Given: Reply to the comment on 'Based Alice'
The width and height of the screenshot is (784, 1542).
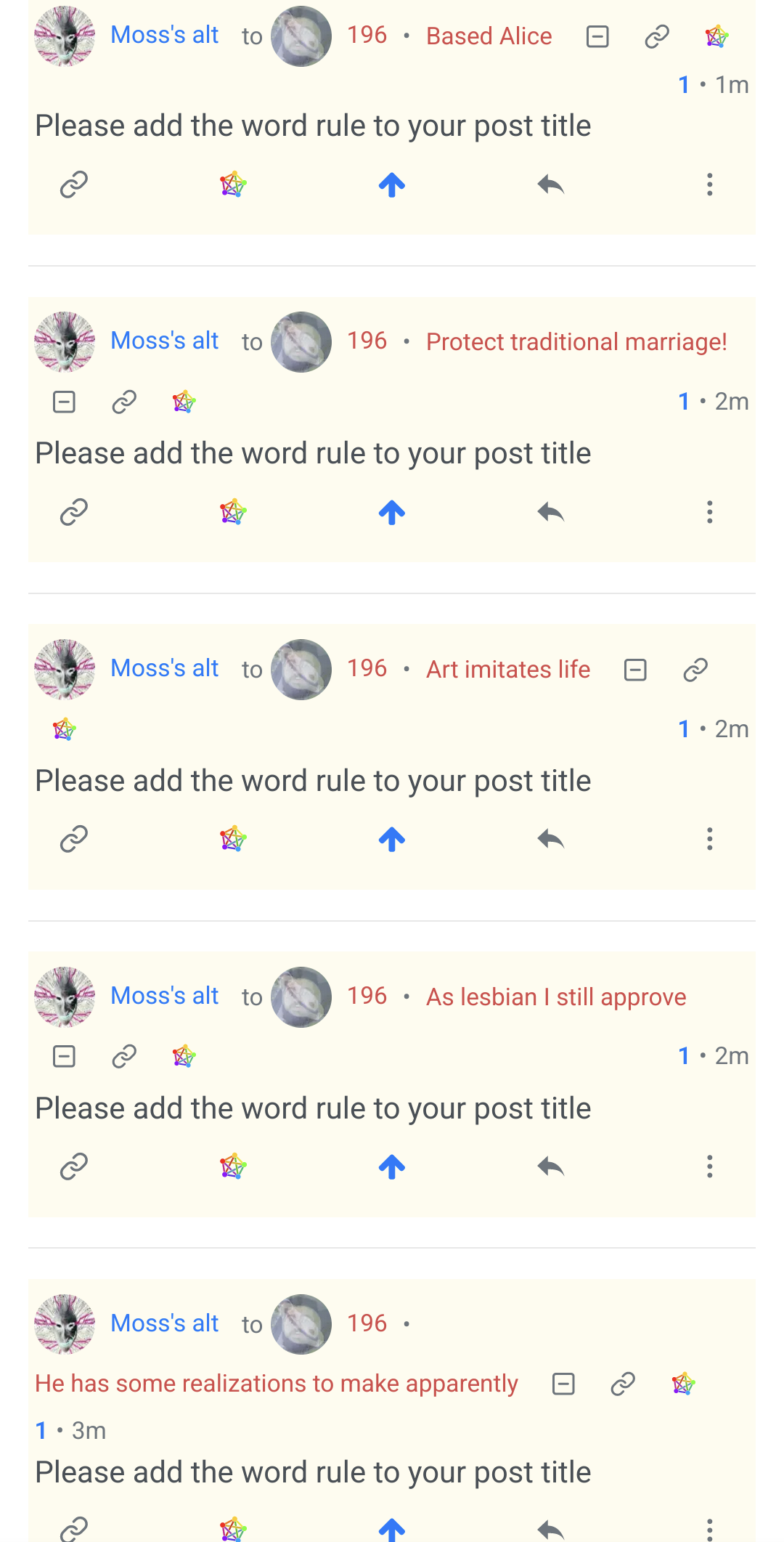Looking at the screenshot, I should pyautogui.click(x=551, y=185).
